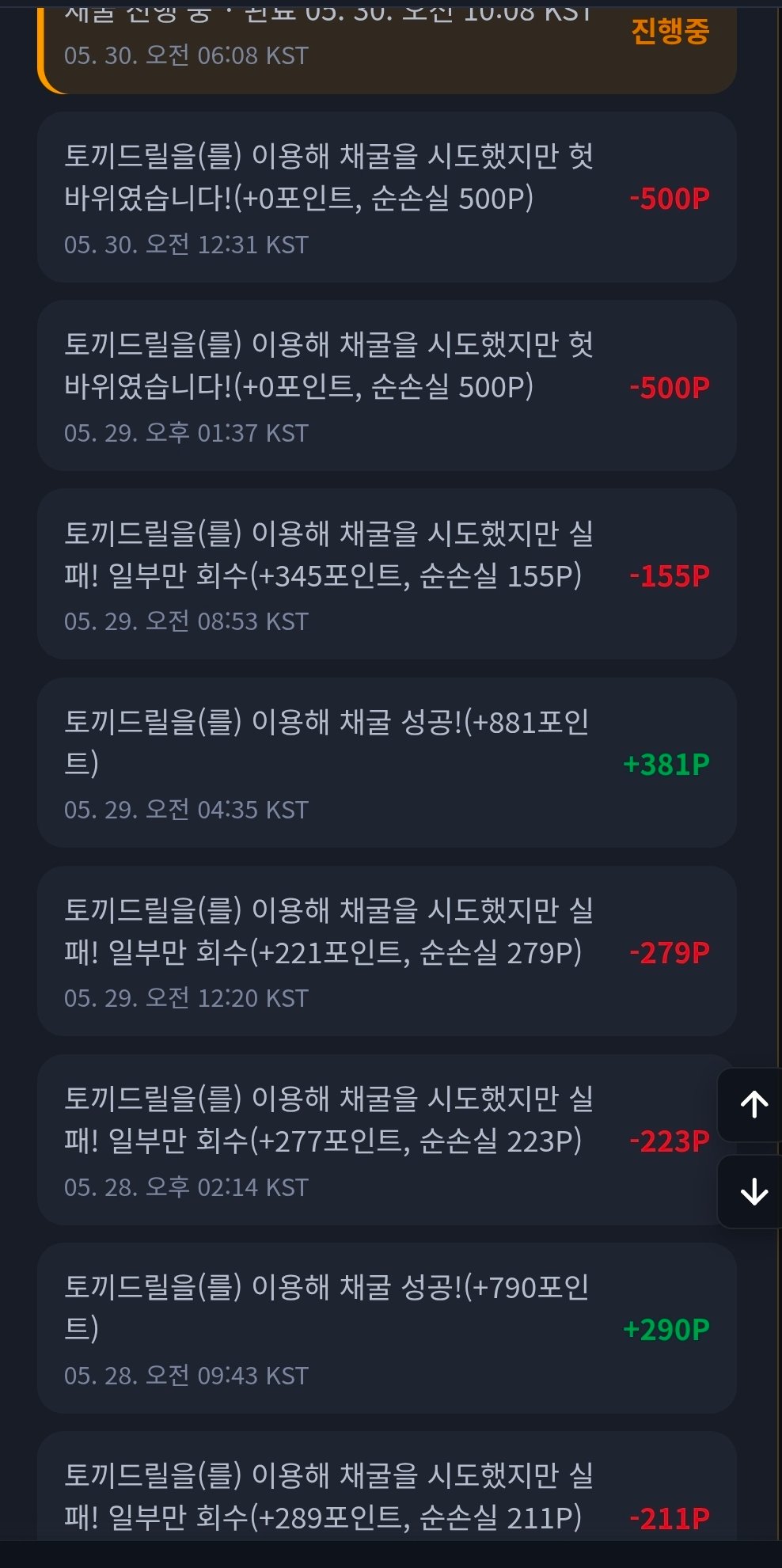
Task: Tap the up arrow button
Action: (752, 1104)
